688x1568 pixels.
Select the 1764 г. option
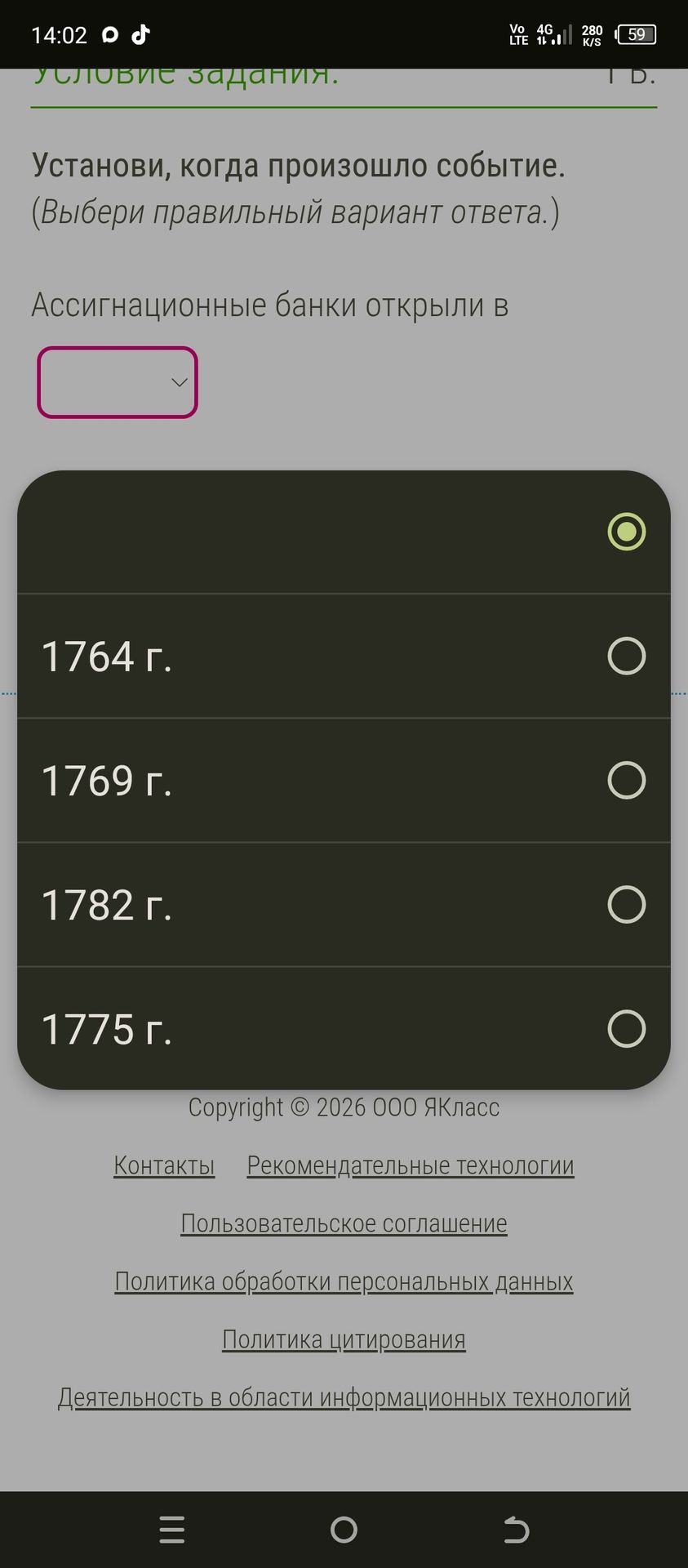click(344, 656)
